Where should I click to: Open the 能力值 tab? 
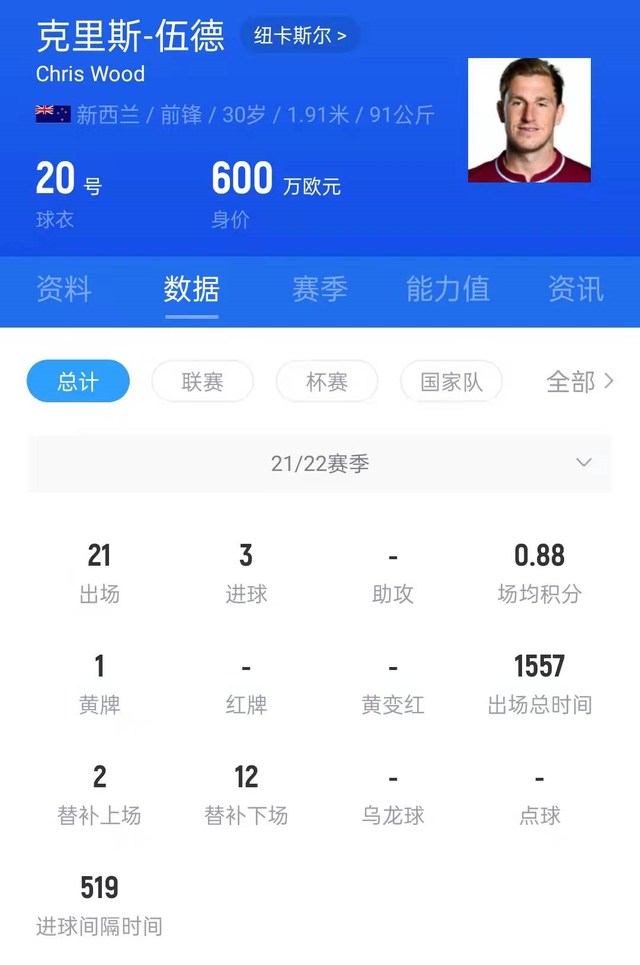coord(447,290)
